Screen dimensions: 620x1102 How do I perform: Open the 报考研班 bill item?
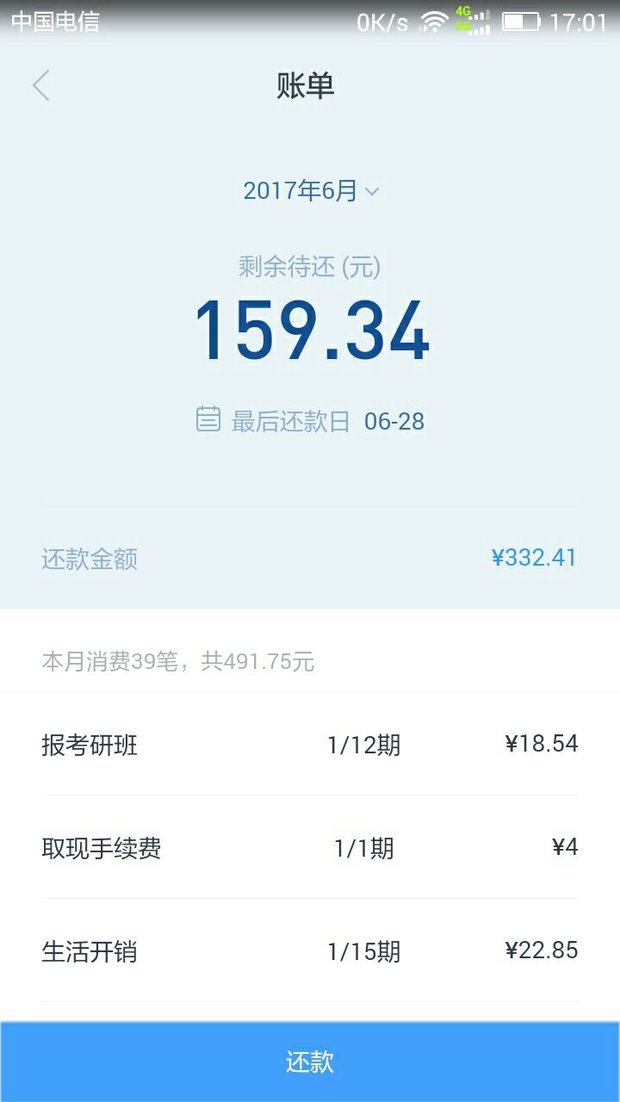coord(310,745)
